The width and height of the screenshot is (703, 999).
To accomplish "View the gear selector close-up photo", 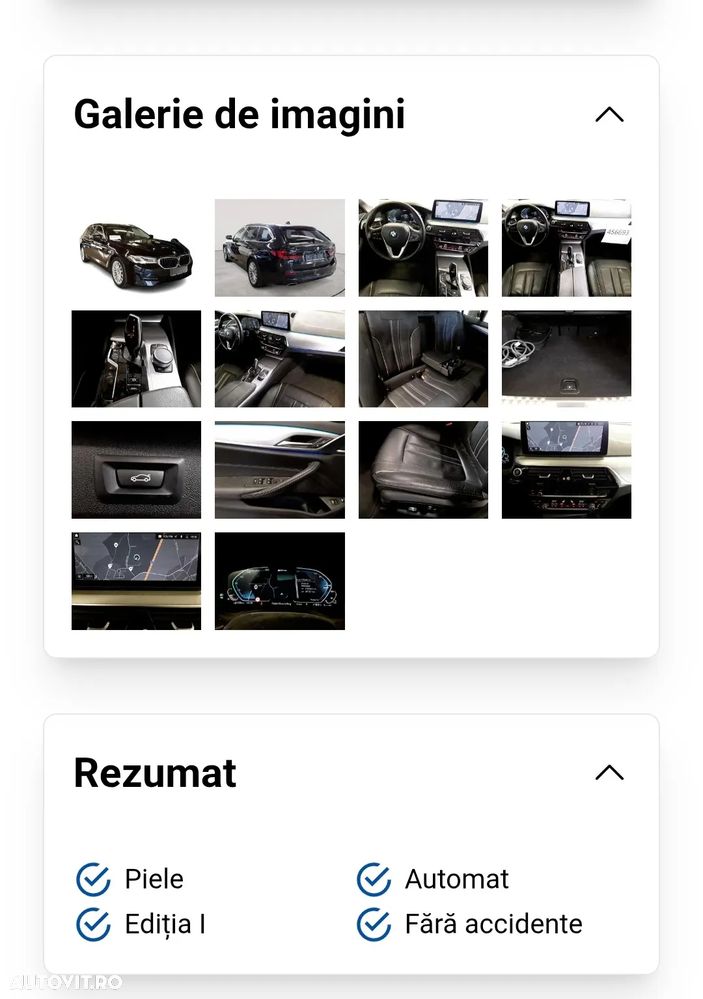I will point(136,358).
